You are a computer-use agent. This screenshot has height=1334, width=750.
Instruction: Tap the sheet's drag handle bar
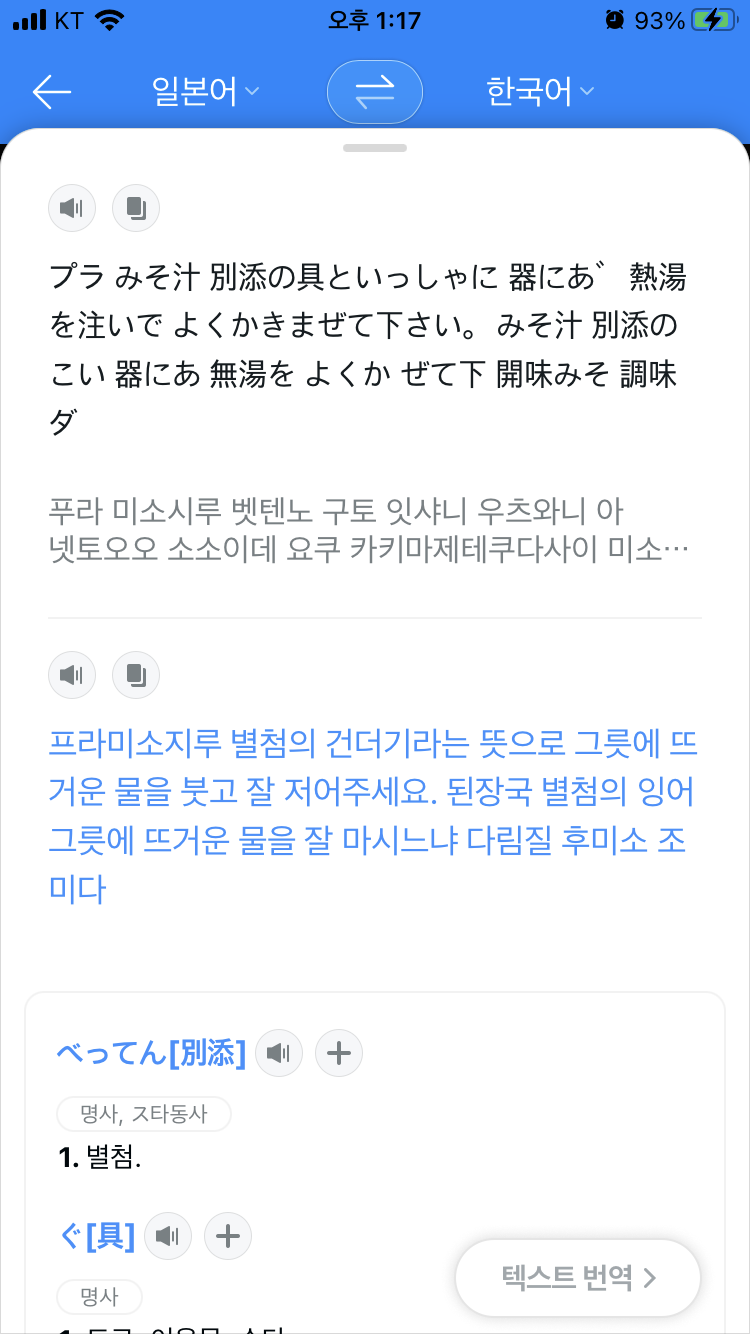375,148
